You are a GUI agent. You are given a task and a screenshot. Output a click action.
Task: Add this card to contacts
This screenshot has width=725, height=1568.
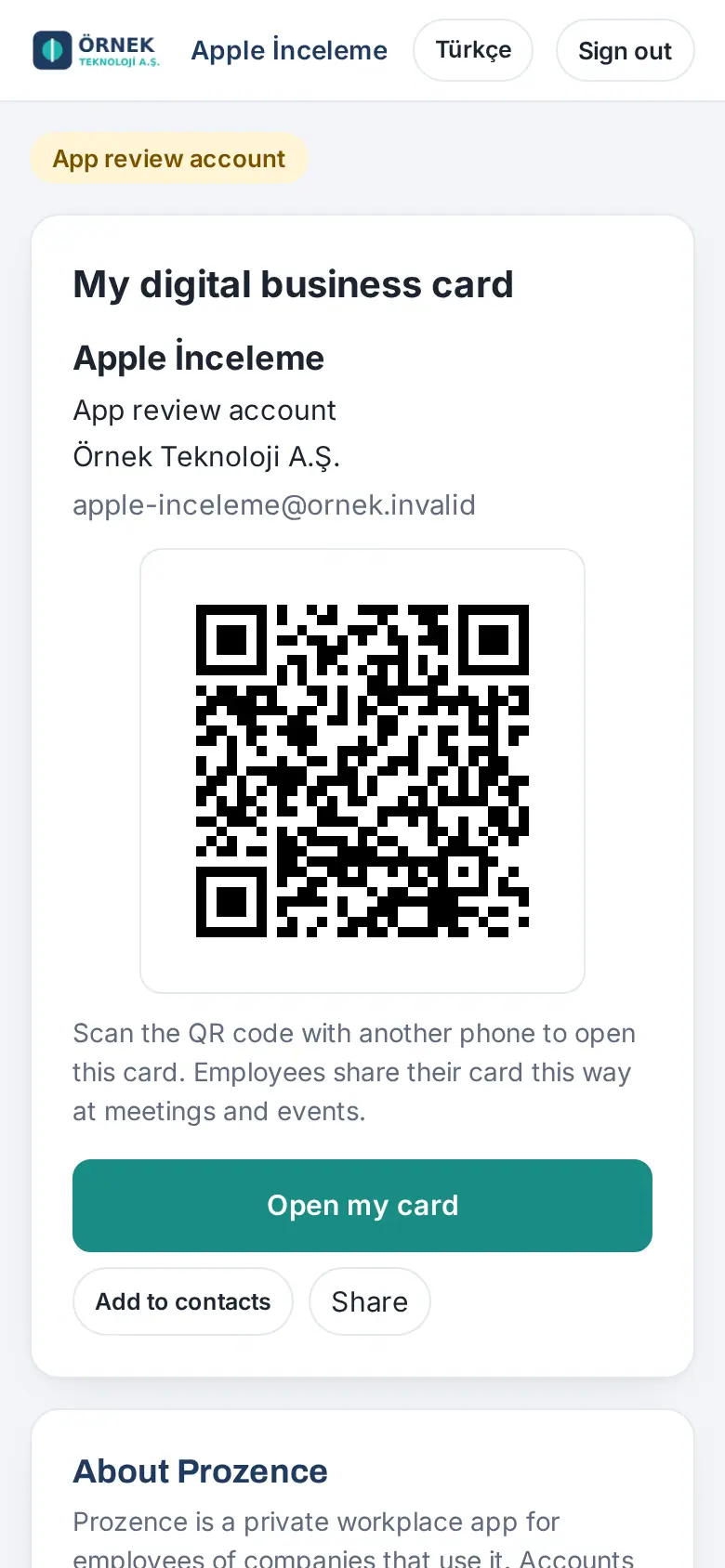(x=183, y=1301)
